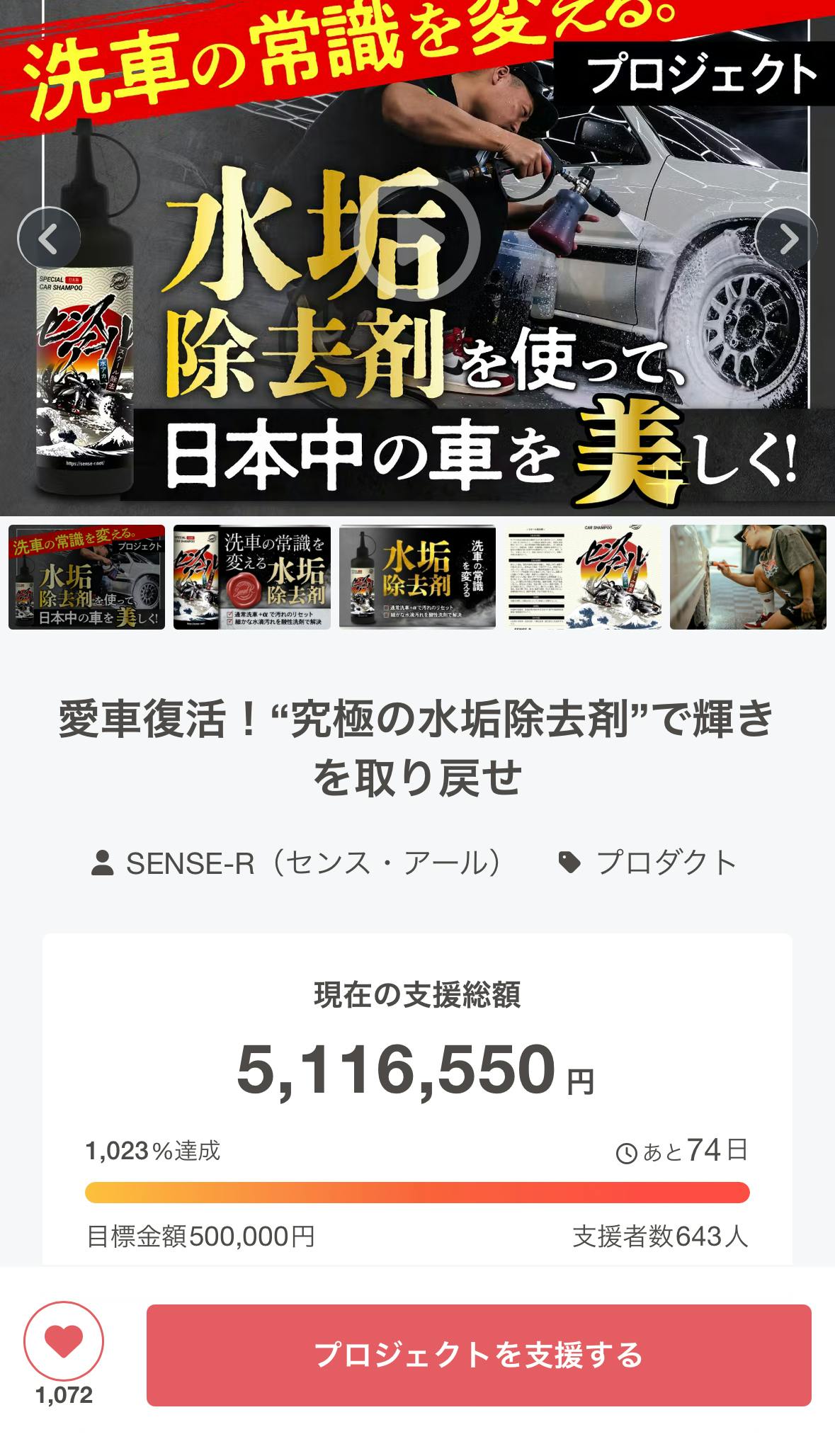Select the third thumbnail with vertical white text

click(417, 577)
